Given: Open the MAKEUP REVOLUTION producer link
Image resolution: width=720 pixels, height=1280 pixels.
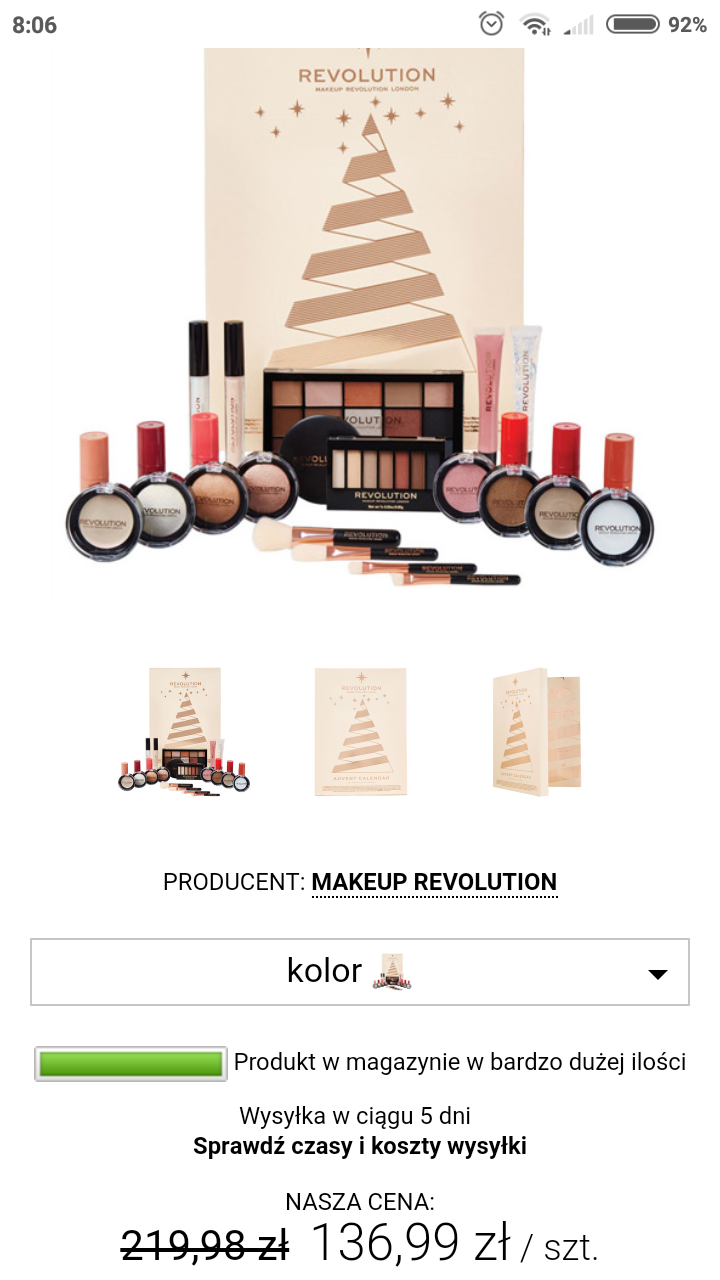Looking at the screenshot, I should [x=434, y=882].
